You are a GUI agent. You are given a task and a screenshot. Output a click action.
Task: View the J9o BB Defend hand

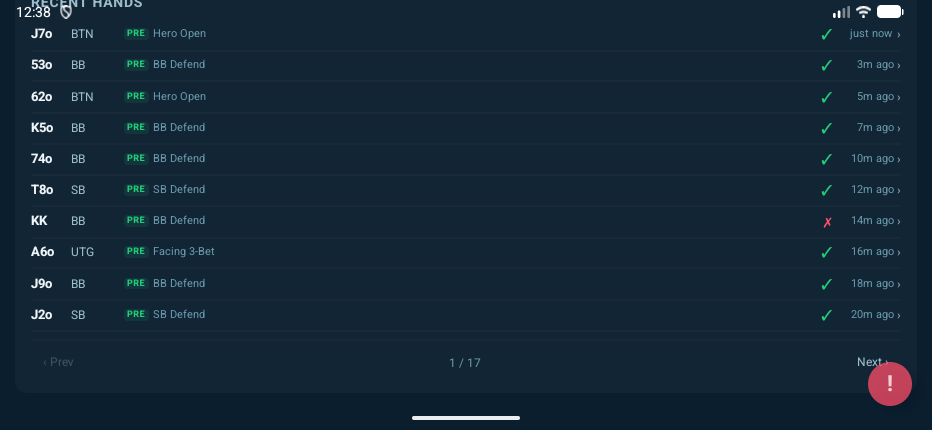click(x=465, y=284)
